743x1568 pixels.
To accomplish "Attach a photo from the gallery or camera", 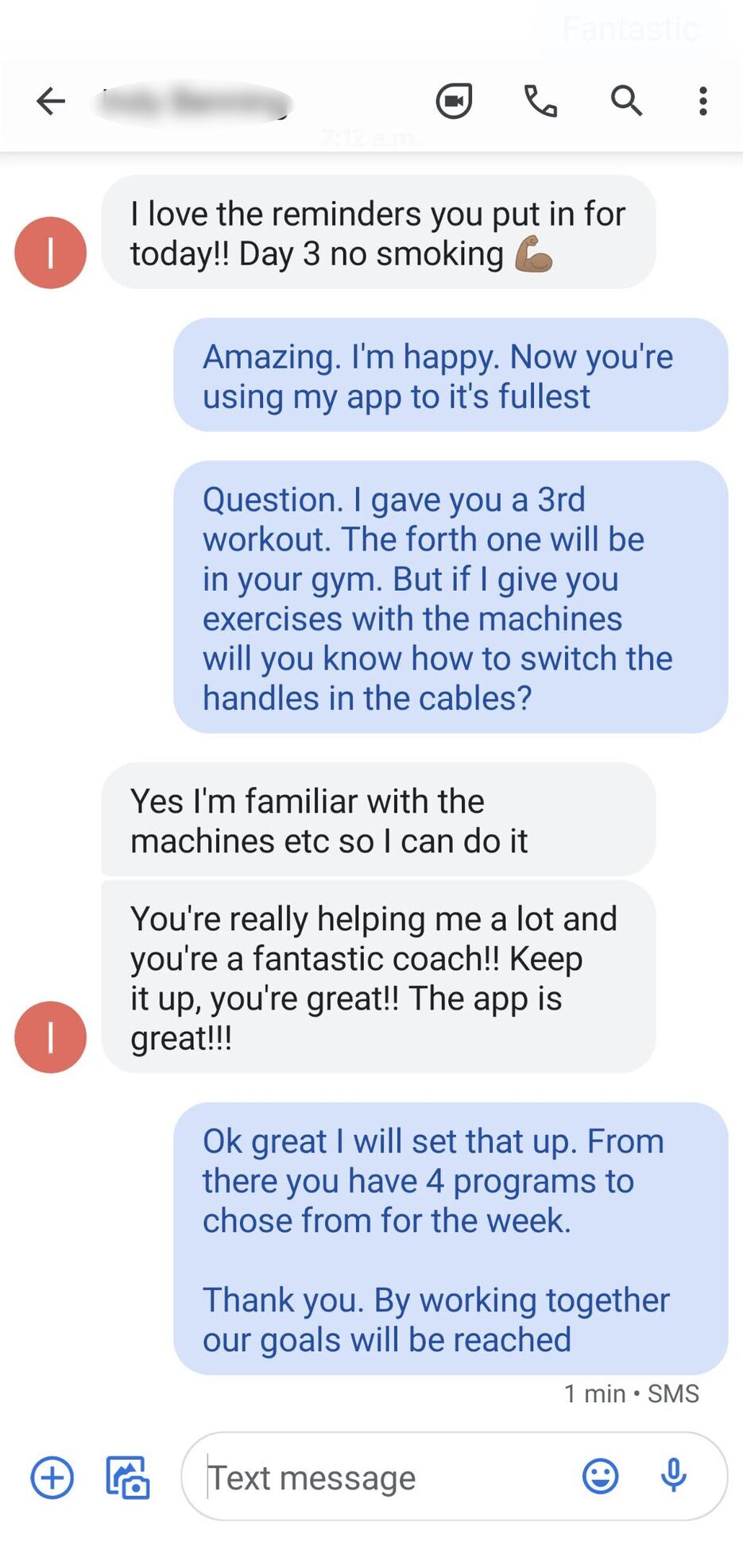I will pyautogui.click(x=128, y=1477).
